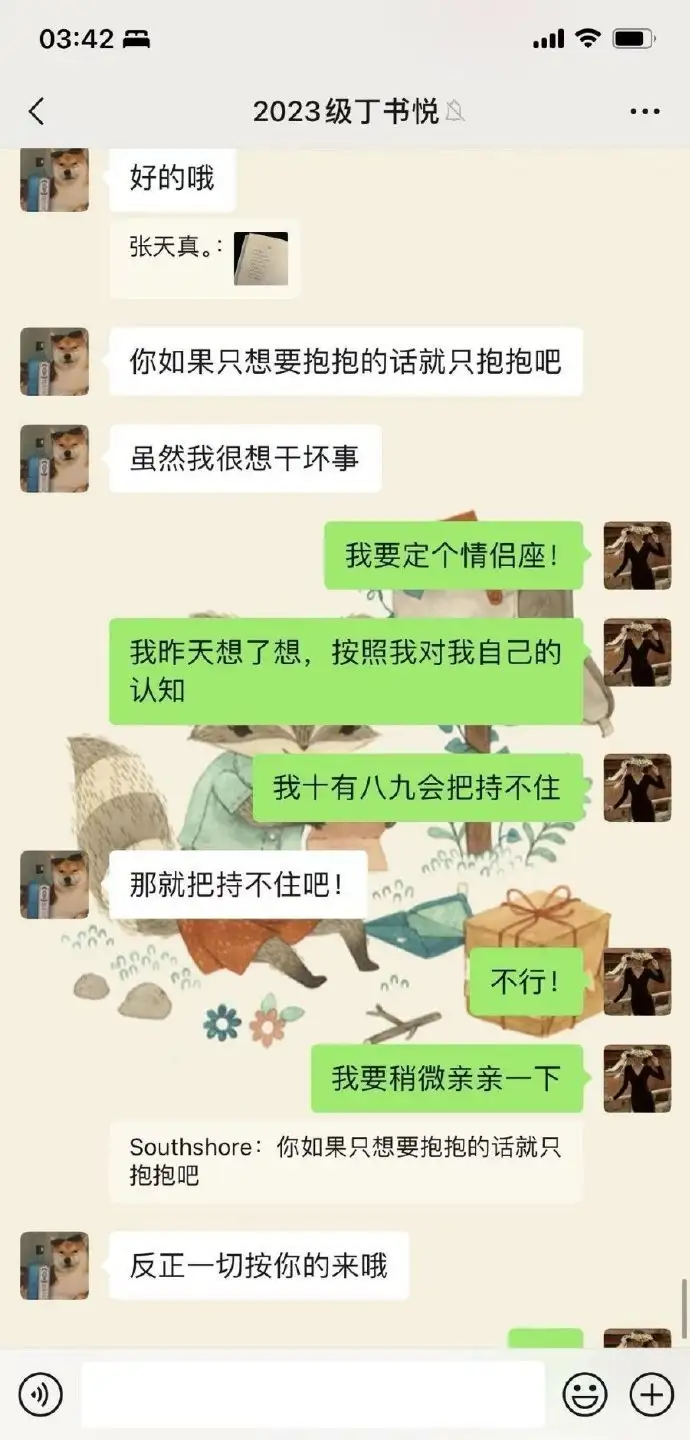Open the chat info overflow menu
This screenshot has width=690, height=1440.
click(644, 111)
